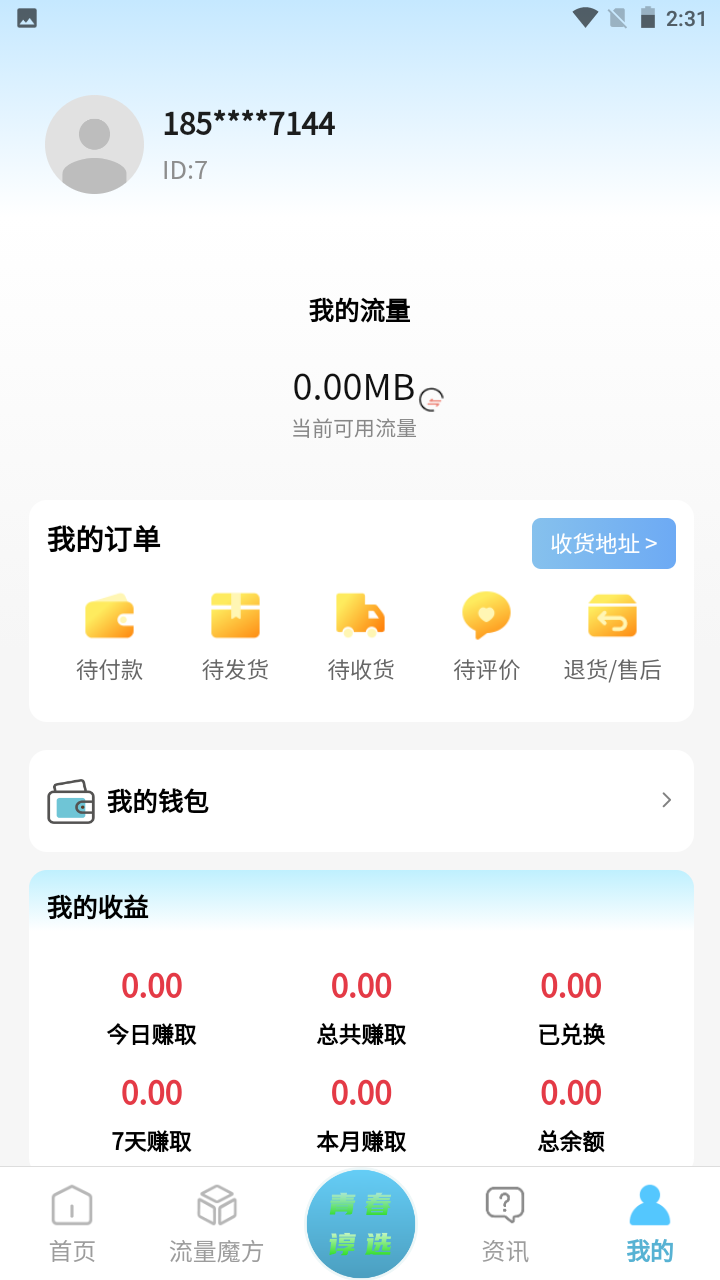Expand the 我的钱包 row chevron
Screen dimensions: 720x1280
666,800
